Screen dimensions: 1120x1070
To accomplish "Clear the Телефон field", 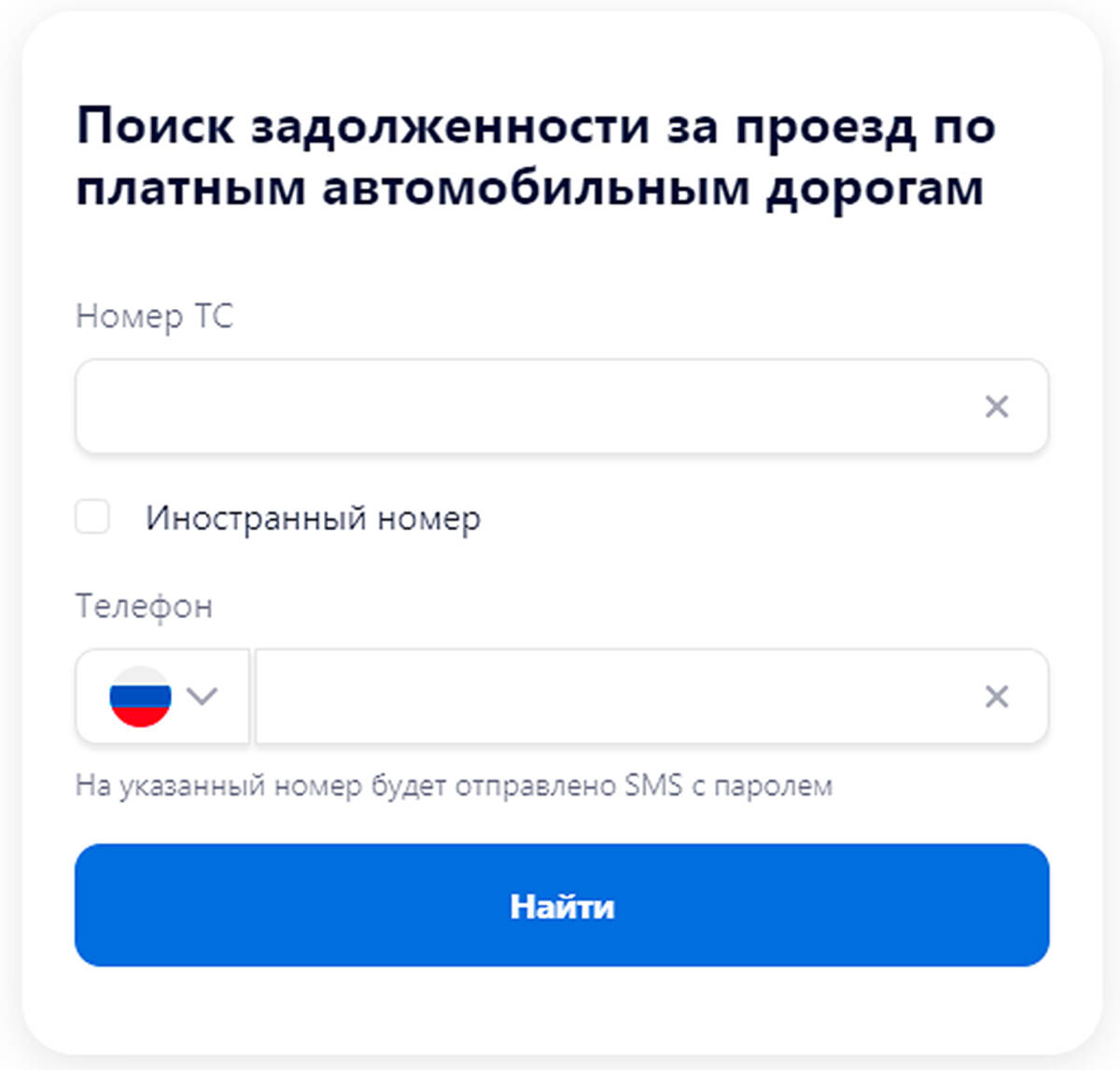I will click(x=996, y=697).
